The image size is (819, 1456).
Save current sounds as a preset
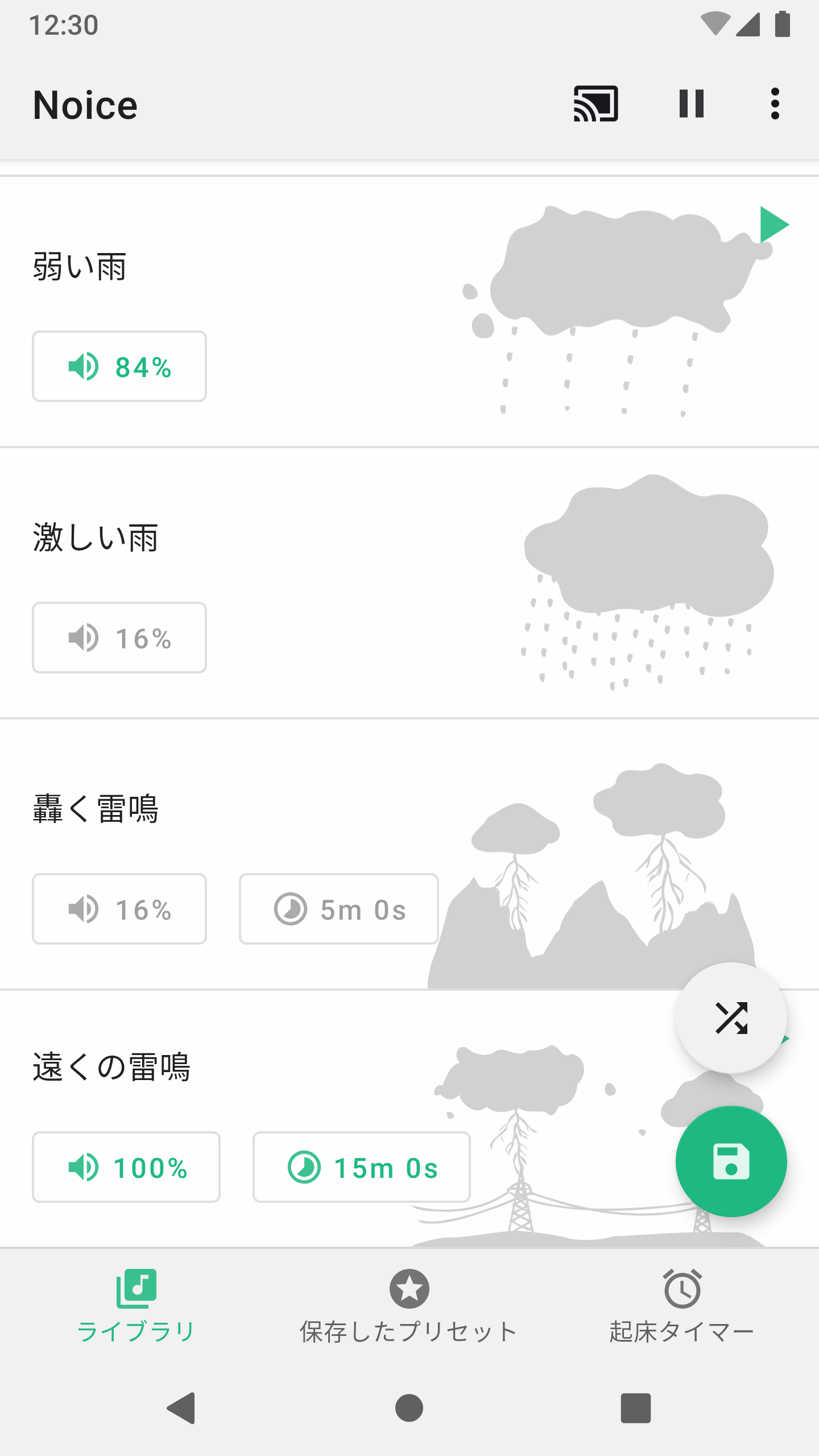point(731,1161)
